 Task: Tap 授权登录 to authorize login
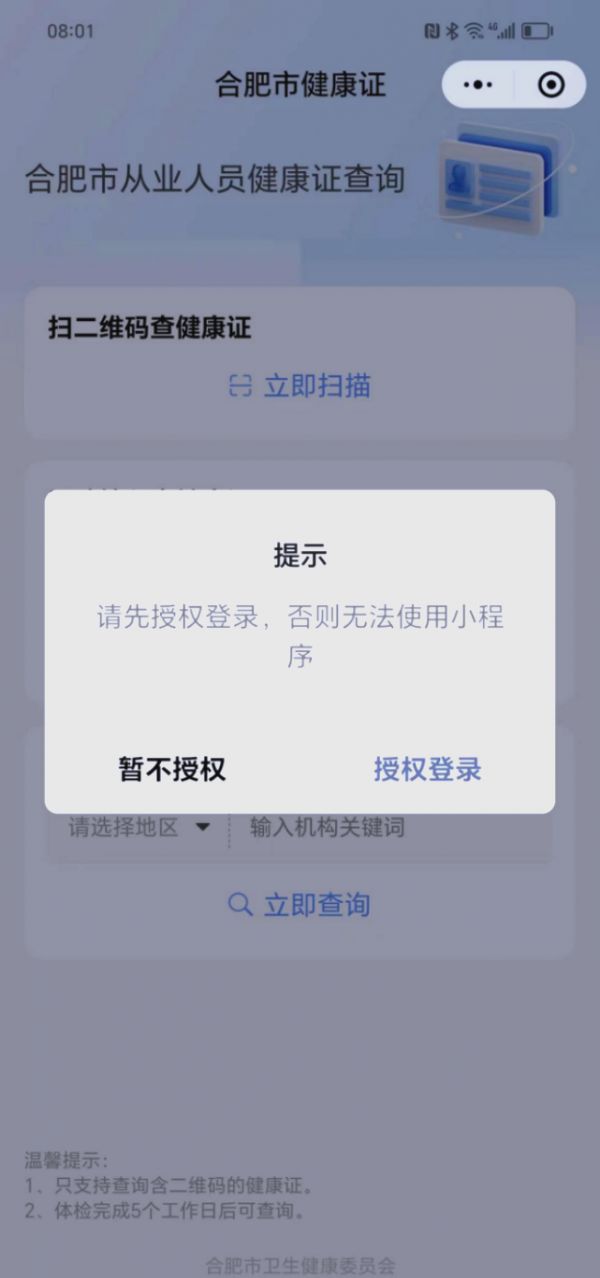click(427, 769)
